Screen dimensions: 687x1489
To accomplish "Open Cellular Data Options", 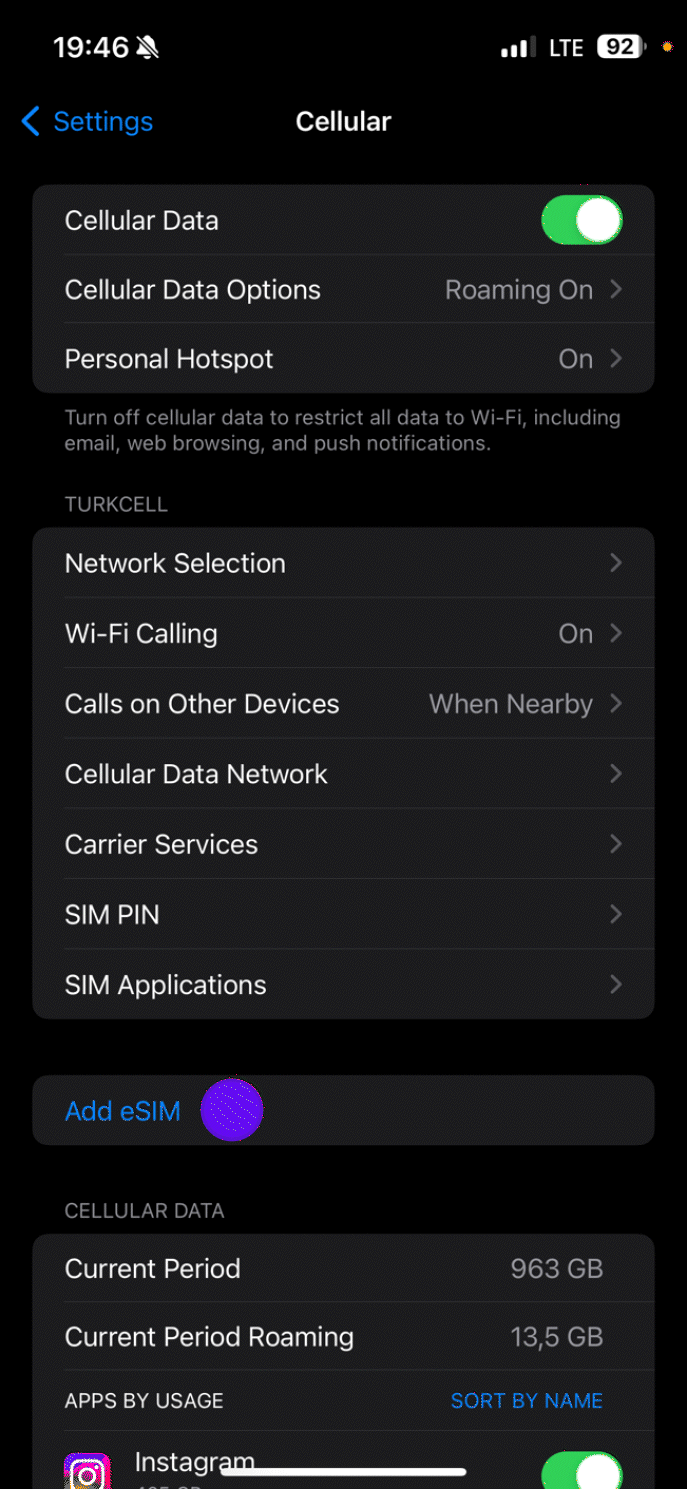I will pyautogui.click(x=343, y=290).
